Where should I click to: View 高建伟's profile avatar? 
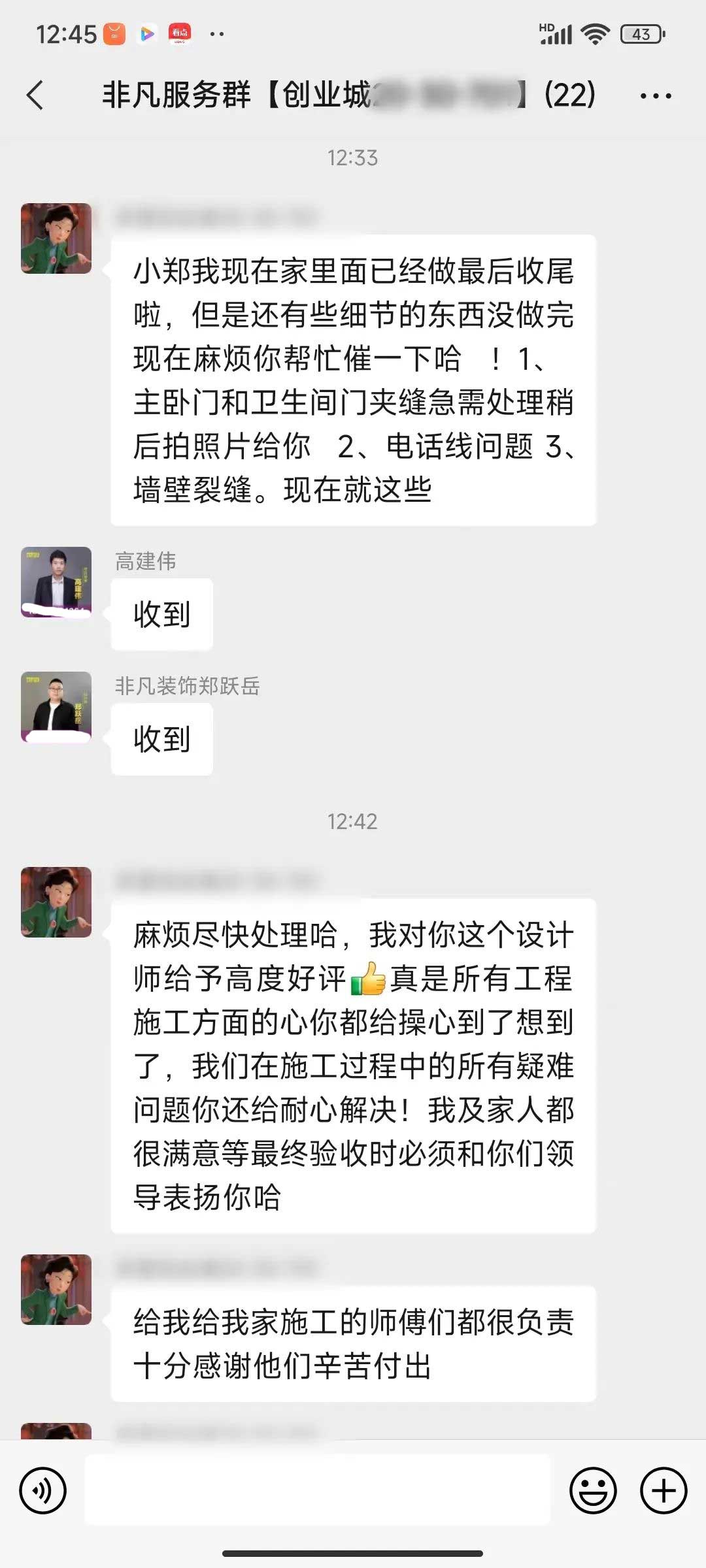[56, 582]
